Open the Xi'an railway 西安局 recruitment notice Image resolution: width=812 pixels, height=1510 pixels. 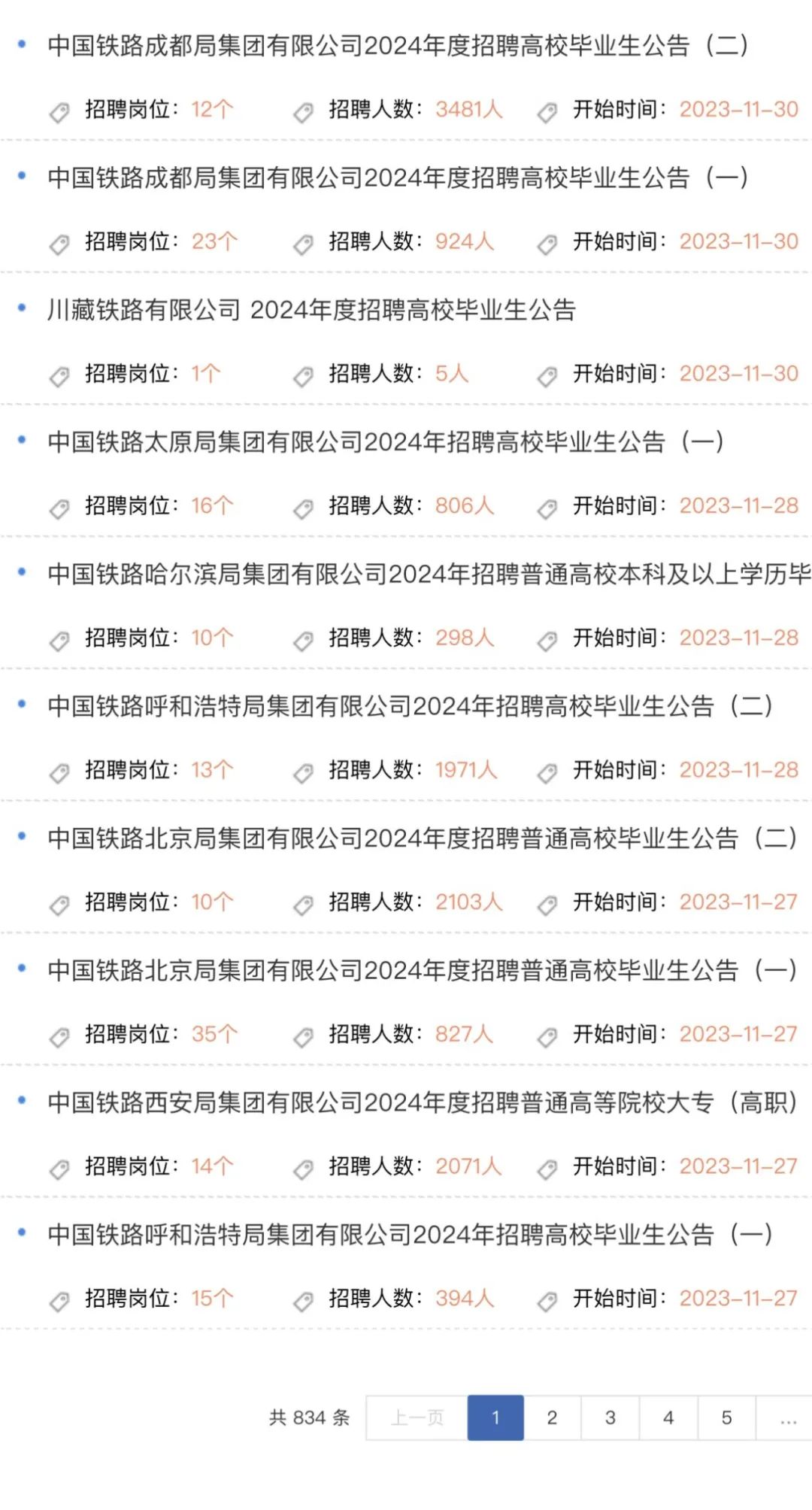423,1103
